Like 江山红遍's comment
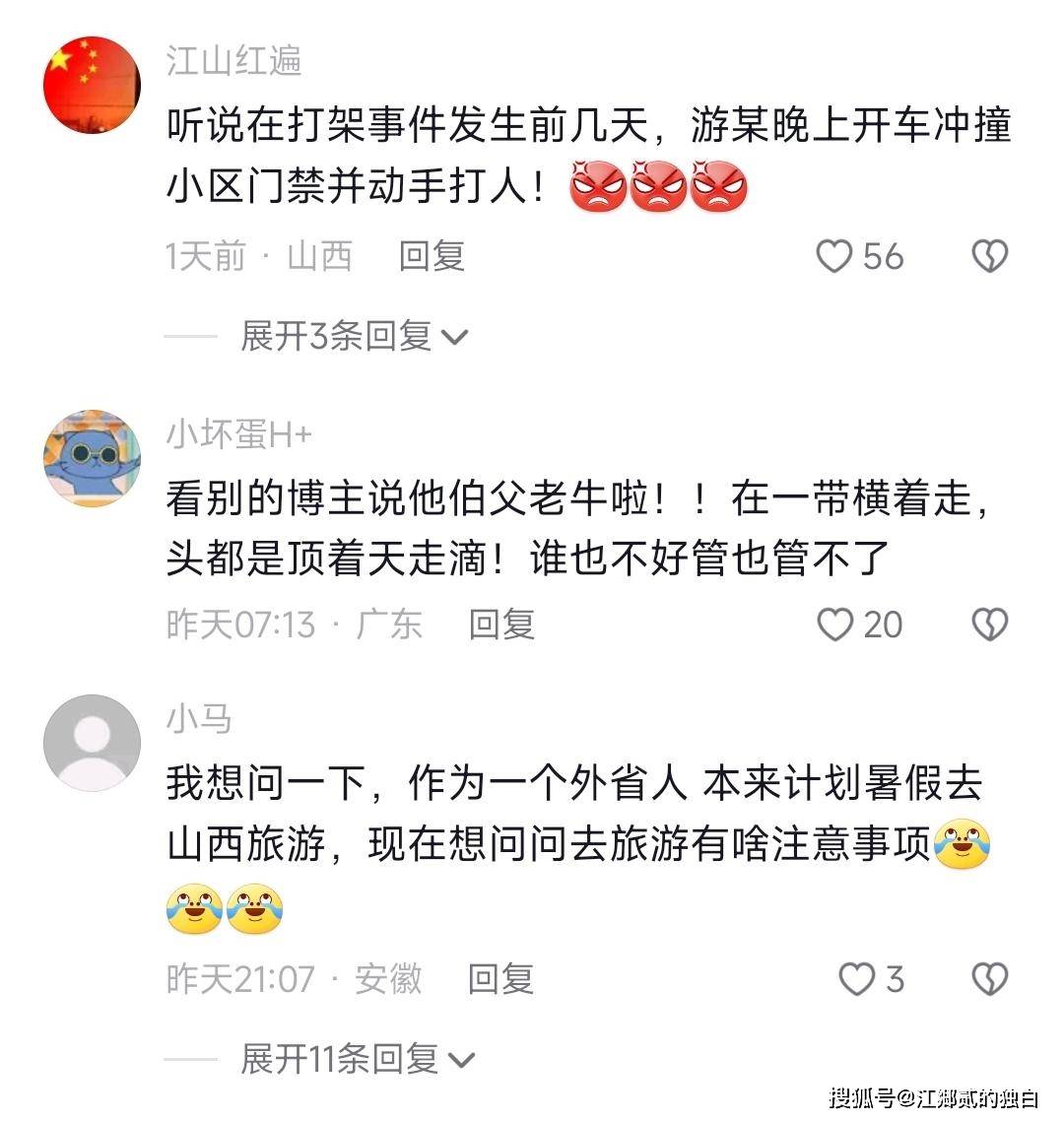The image size is (1064, 1121). tap(834, 257)
